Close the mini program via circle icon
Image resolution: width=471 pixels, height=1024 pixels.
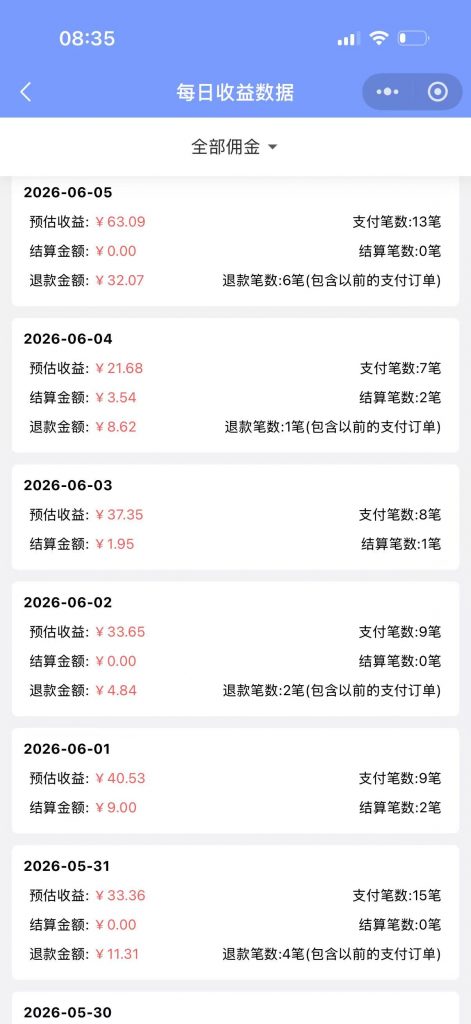[x=438, y=92]
